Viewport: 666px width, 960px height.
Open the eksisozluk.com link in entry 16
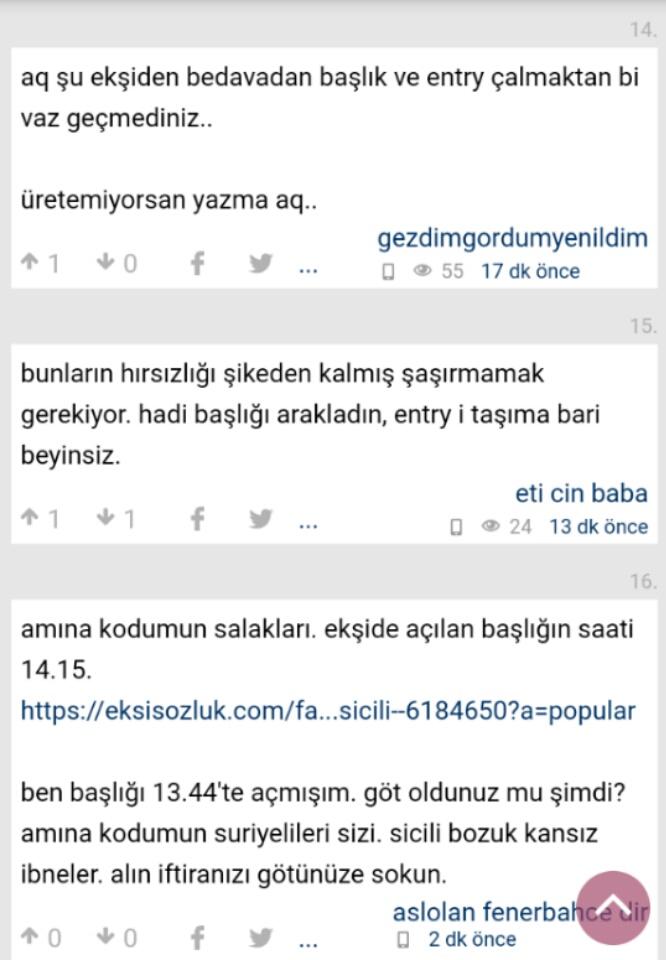(x=328, y=711)
